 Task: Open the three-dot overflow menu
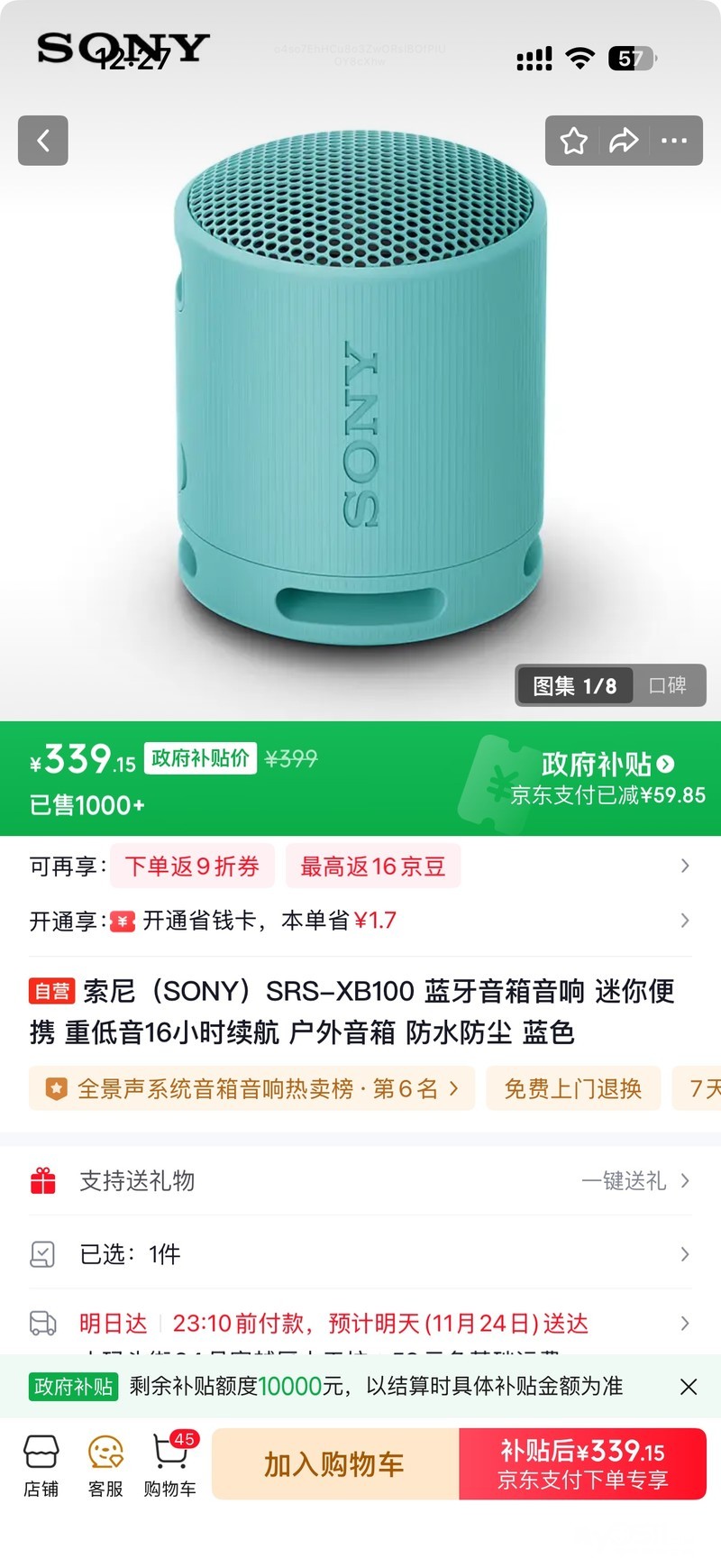(x=674, y=141)
